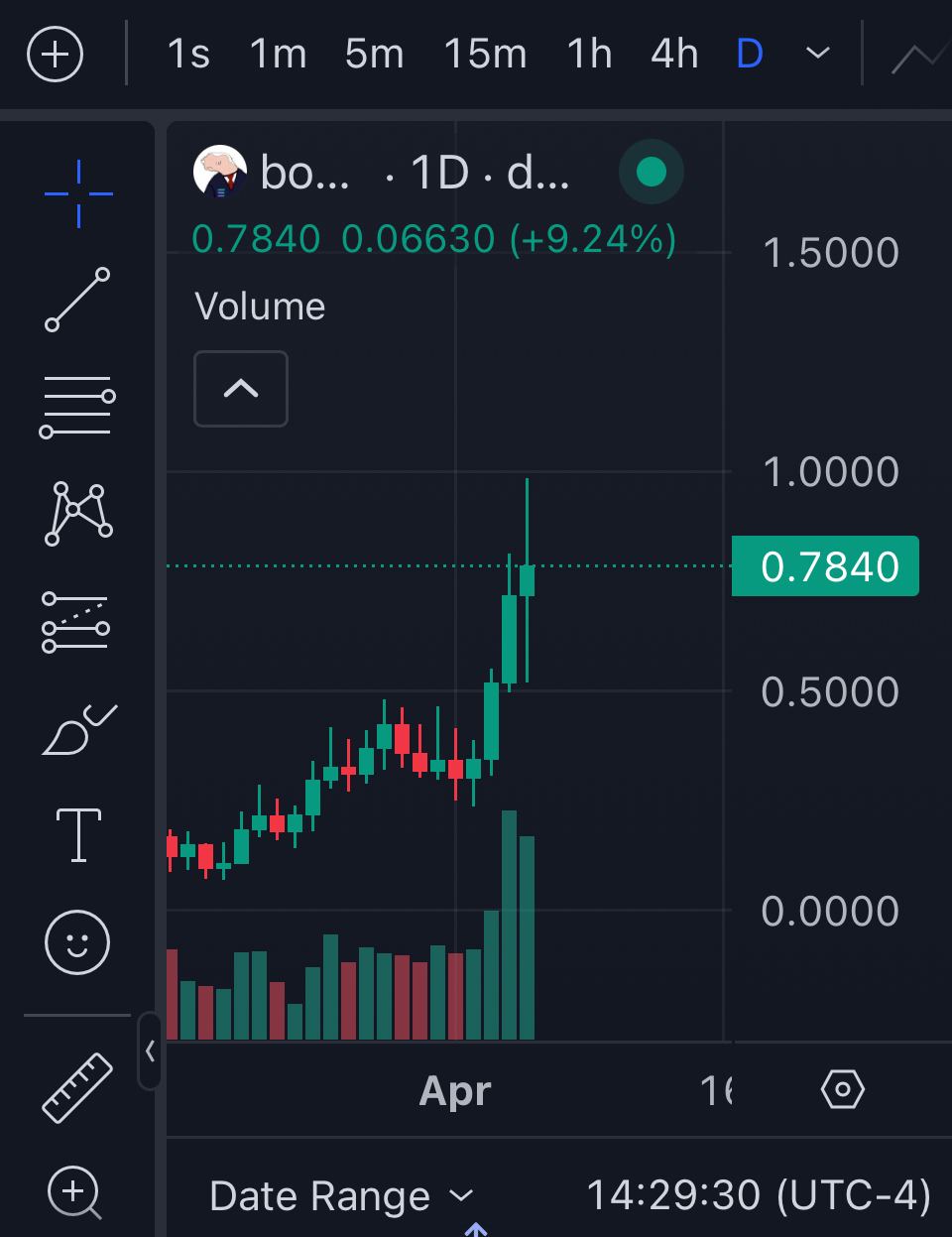Expand the timeframe dropdown arrow
Screen dimensions: 952x1237
(x=818, y=54)
